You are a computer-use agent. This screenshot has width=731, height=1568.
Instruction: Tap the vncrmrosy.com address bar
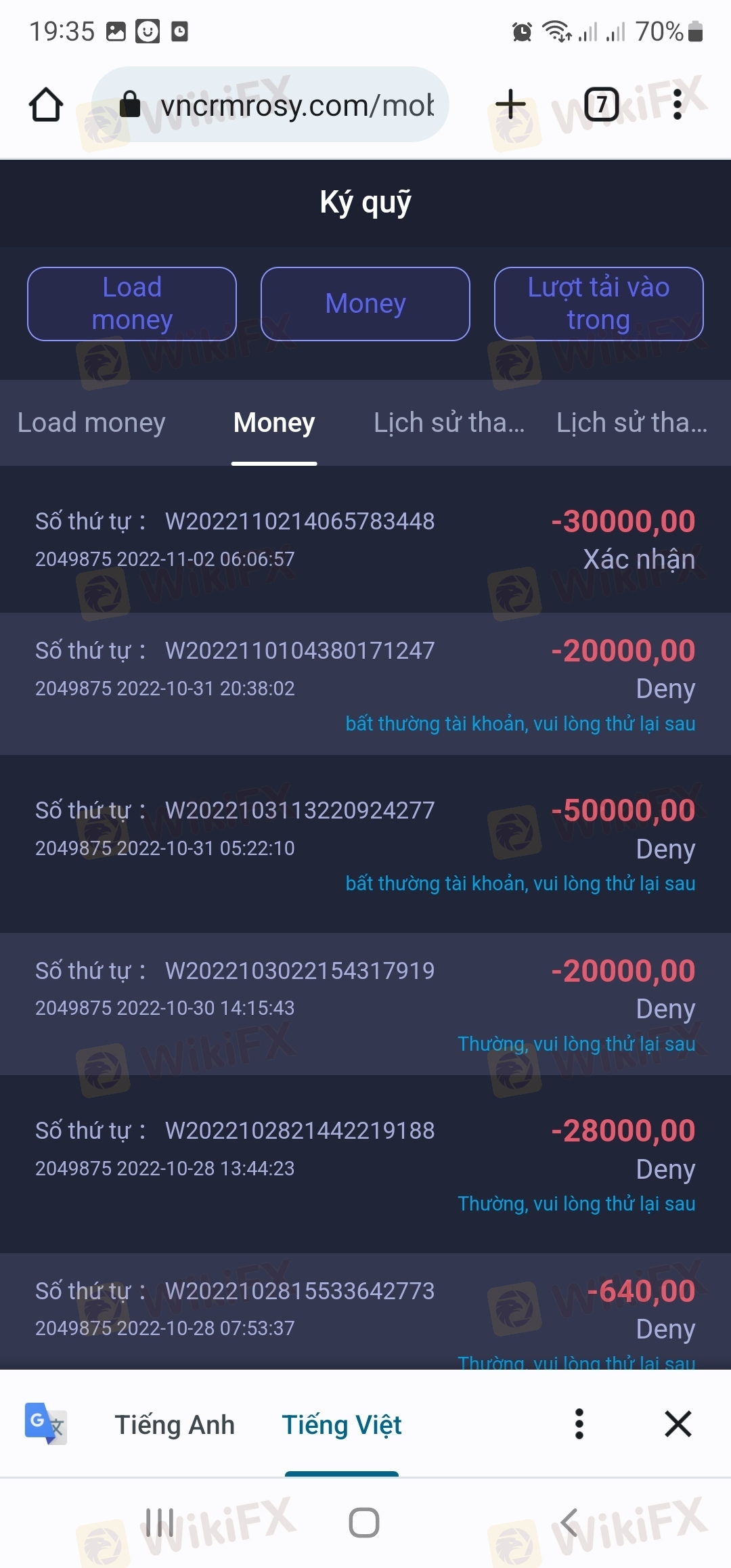pyautogui.click(x=270, y=104)
